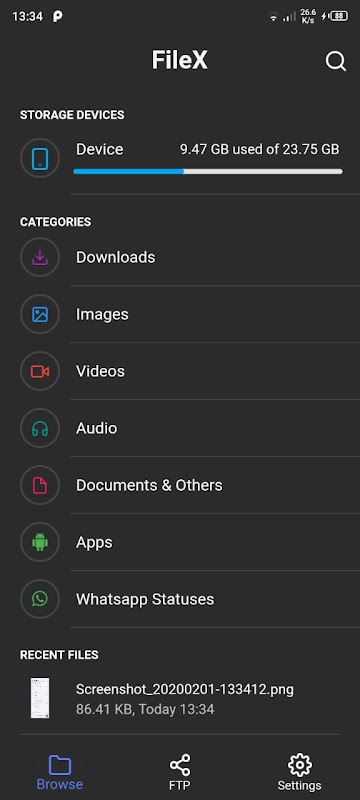Open Device storage
The image size is (360, 800).
coord(180,159)
